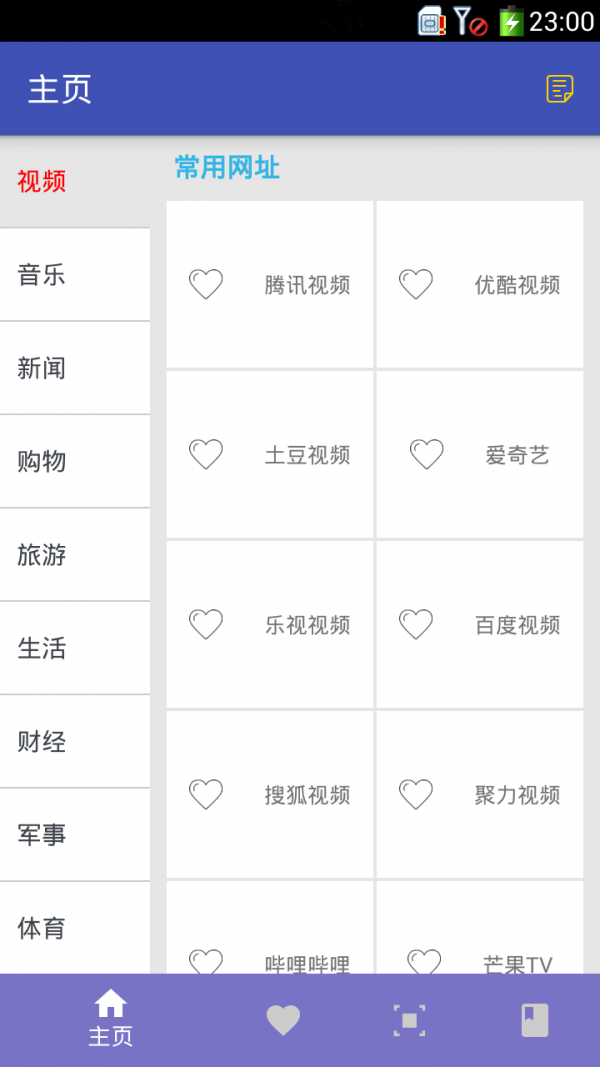
Task: Open 土豆视频 site
Action: tap(307, 455)
